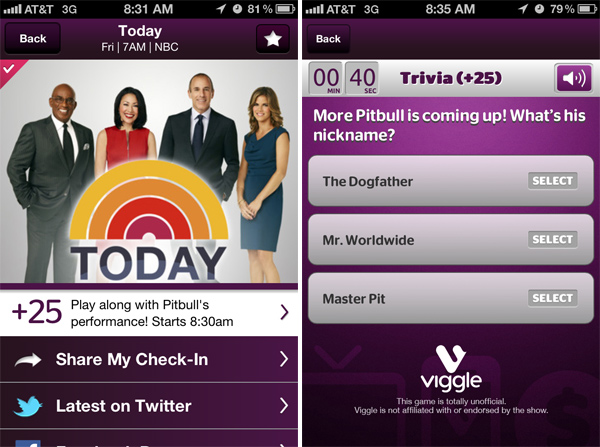Viewport: 600px width, 447px height.
Task: Select Mr. Worldwide answer
Action: (552, 240)
